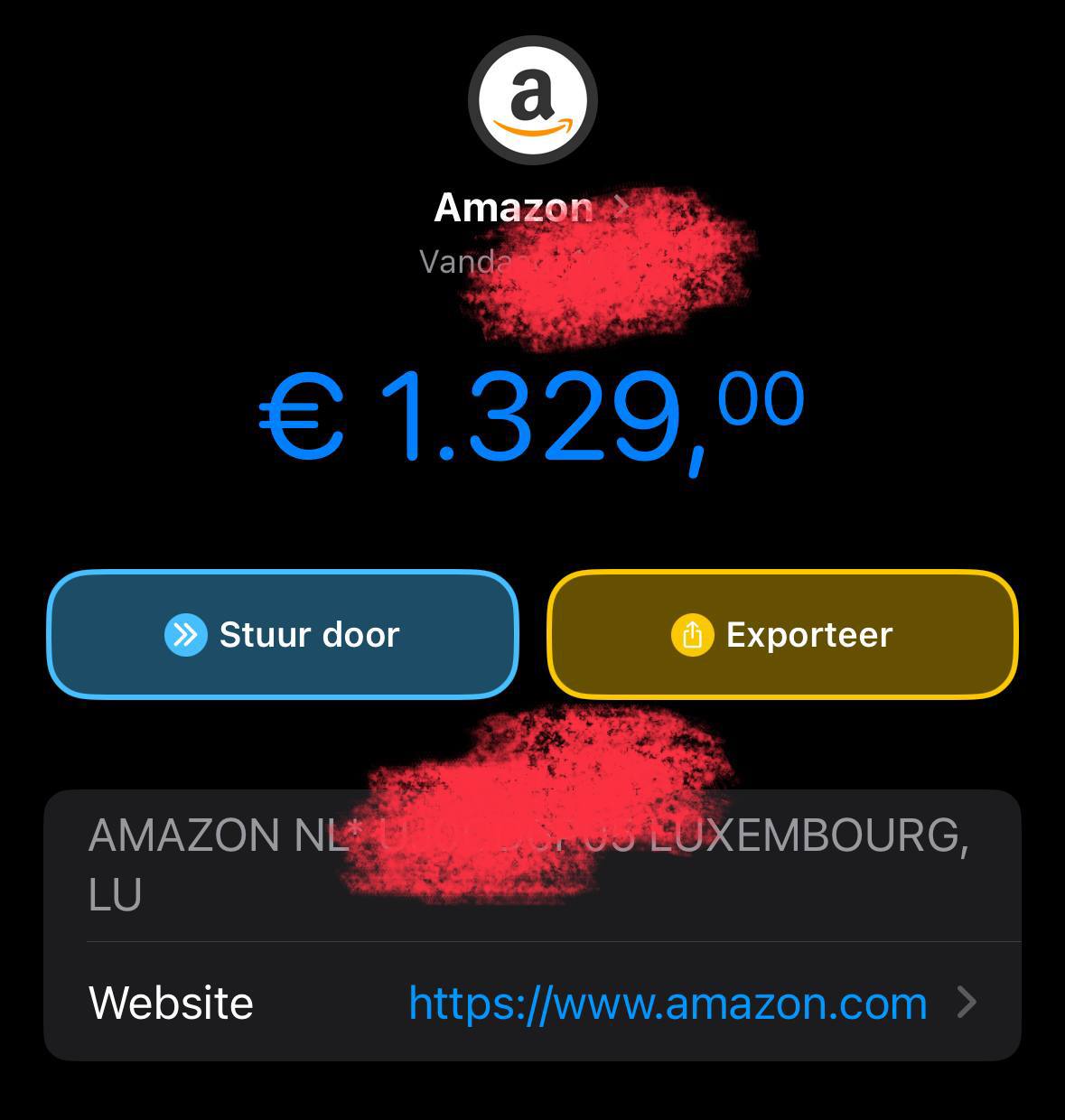Tap the Stuur door button

[x=283, y=634]
